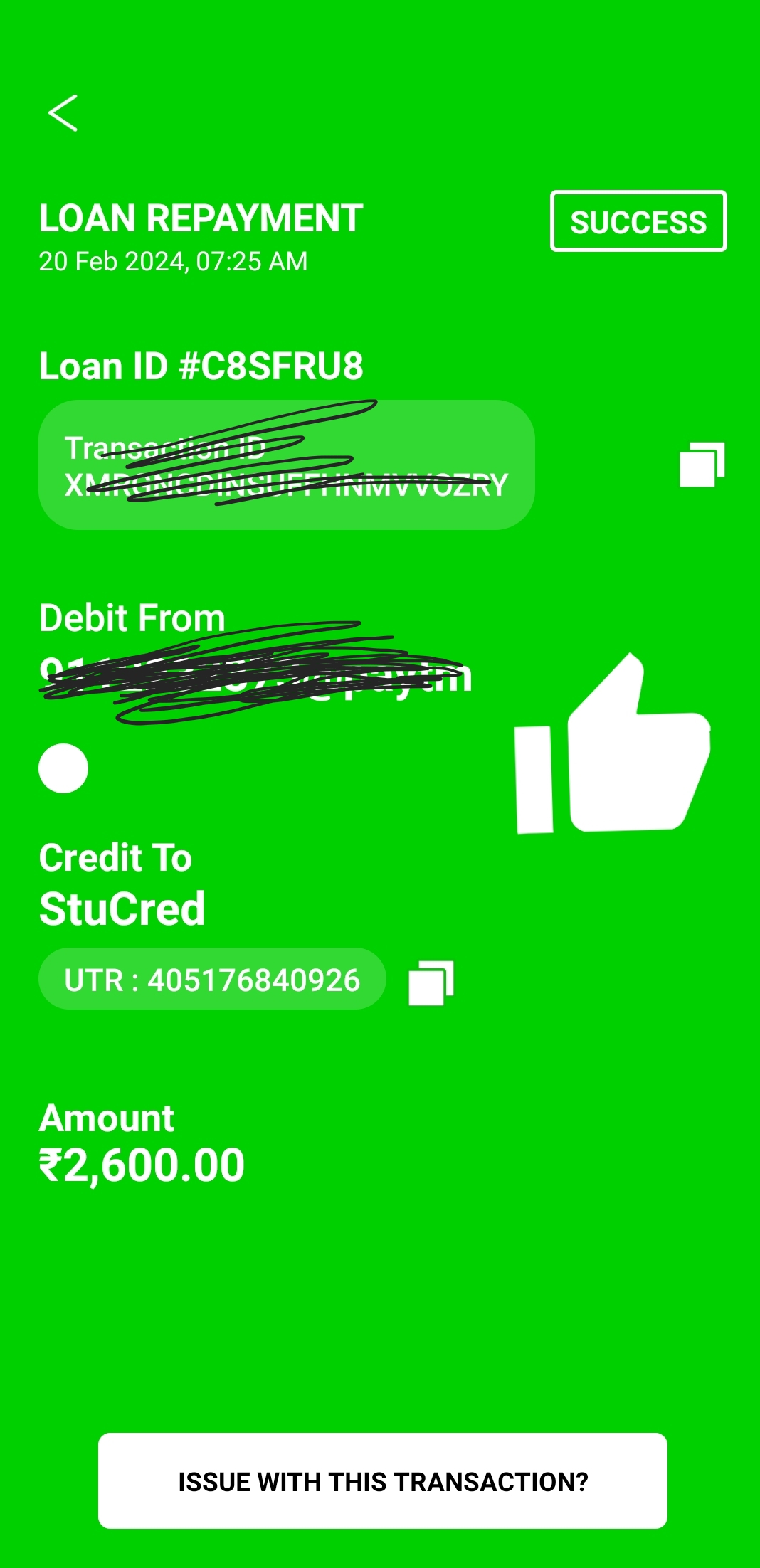The width and height of the screenshot is (760, 1568).
Task: Report an issue with this transaction
Action: tap(383, 1480)
